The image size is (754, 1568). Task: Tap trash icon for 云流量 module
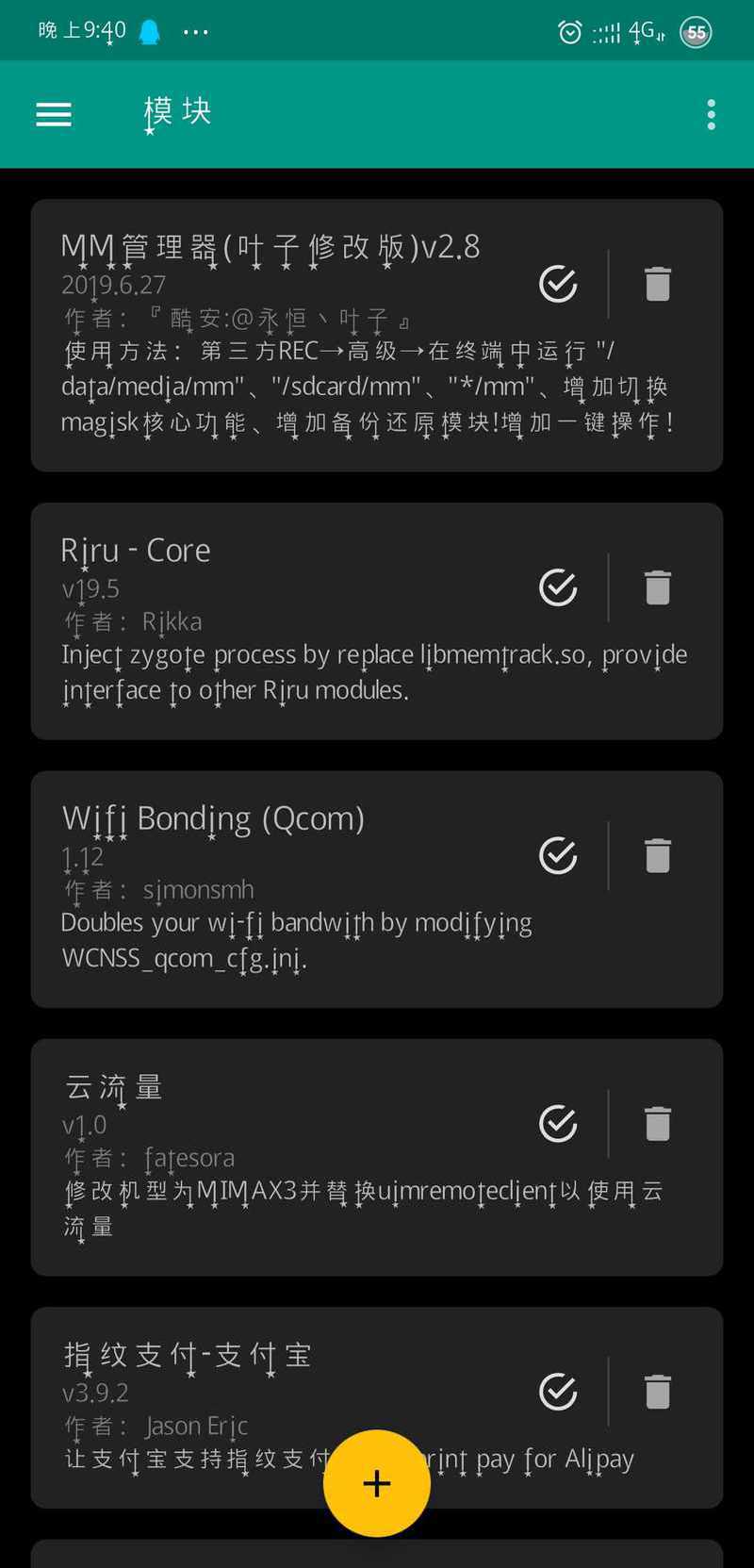click(658, 1123)
